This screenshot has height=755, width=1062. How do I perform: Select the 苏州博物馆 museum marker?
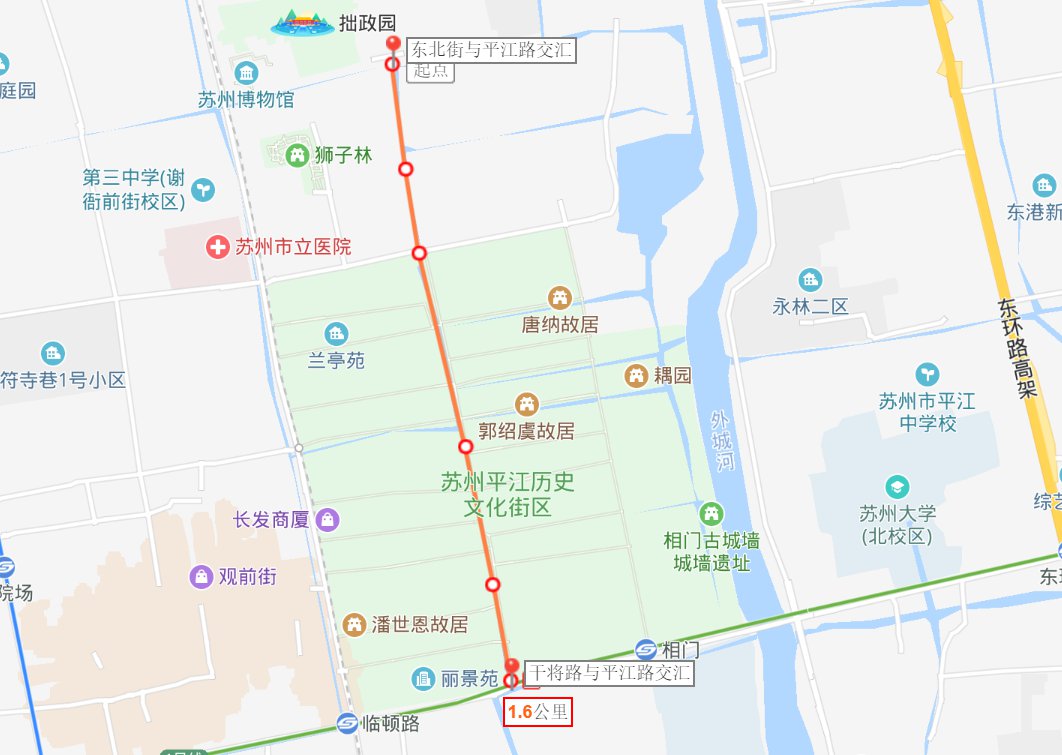click(246, 73)
